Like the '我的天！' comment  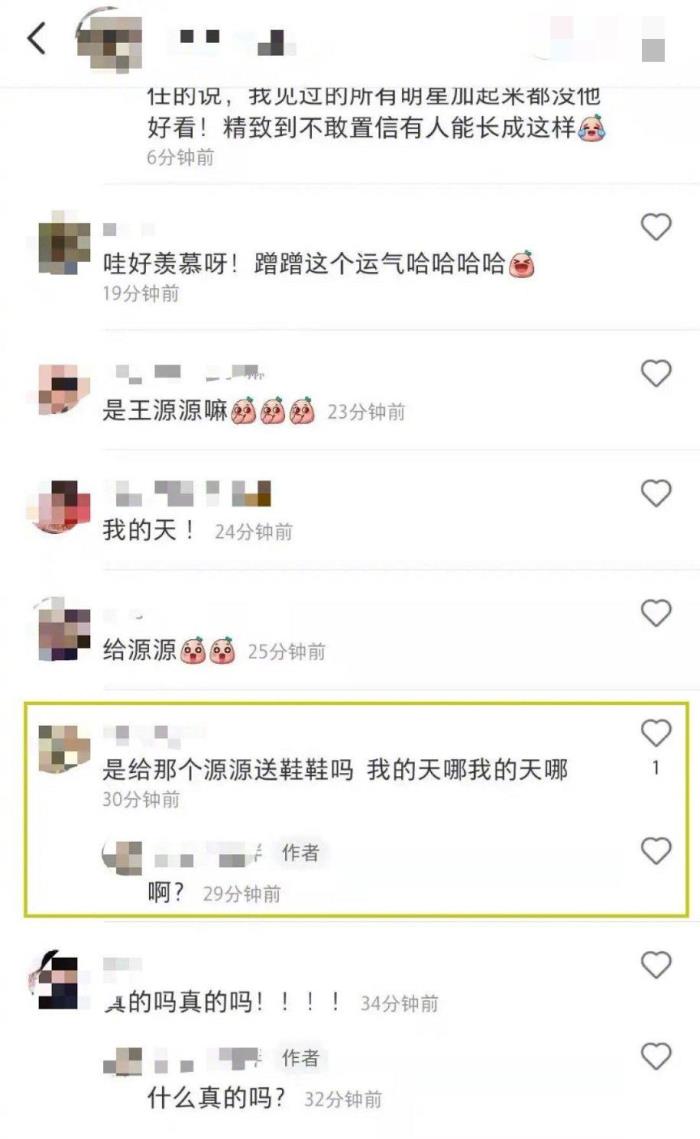coord(656,493)
